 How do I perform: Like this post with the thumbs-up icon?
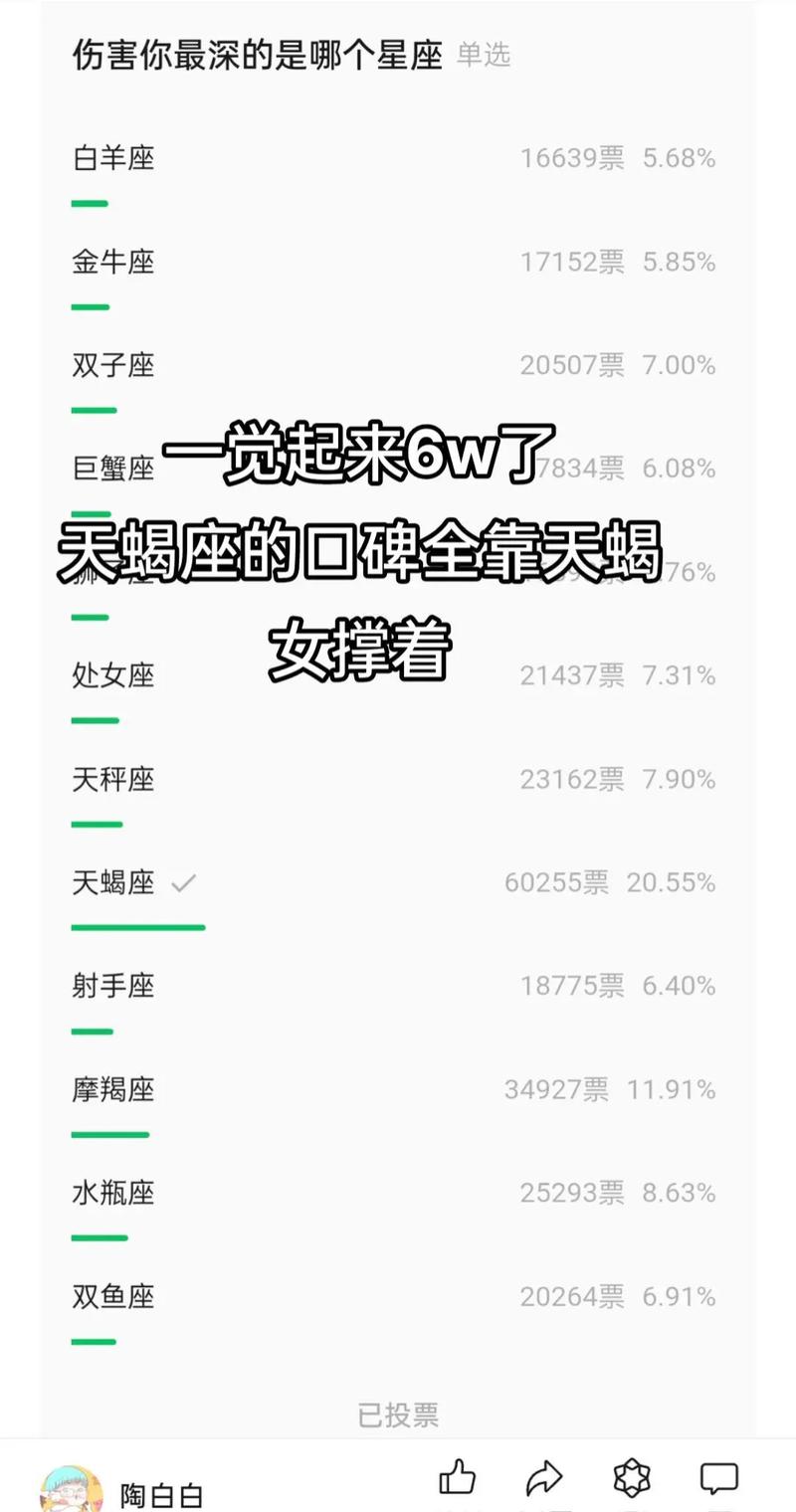pos(457,1478)
